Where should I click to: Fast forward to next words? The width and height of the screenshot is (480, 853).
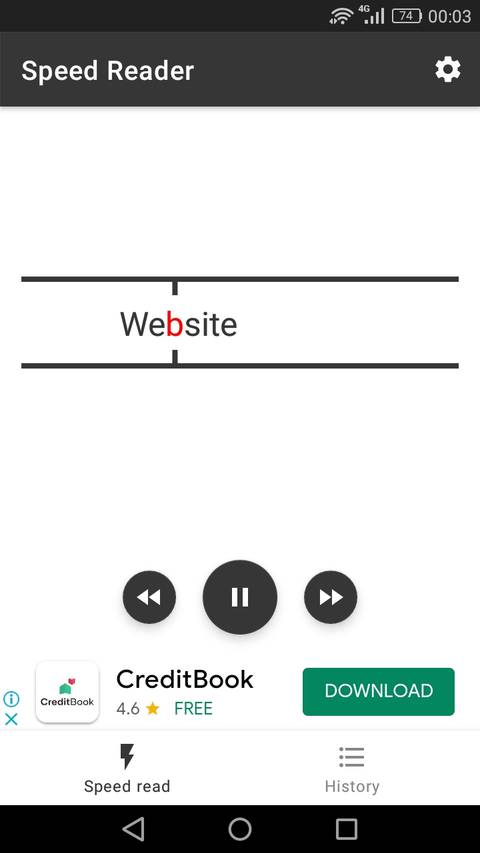point(330,597)
